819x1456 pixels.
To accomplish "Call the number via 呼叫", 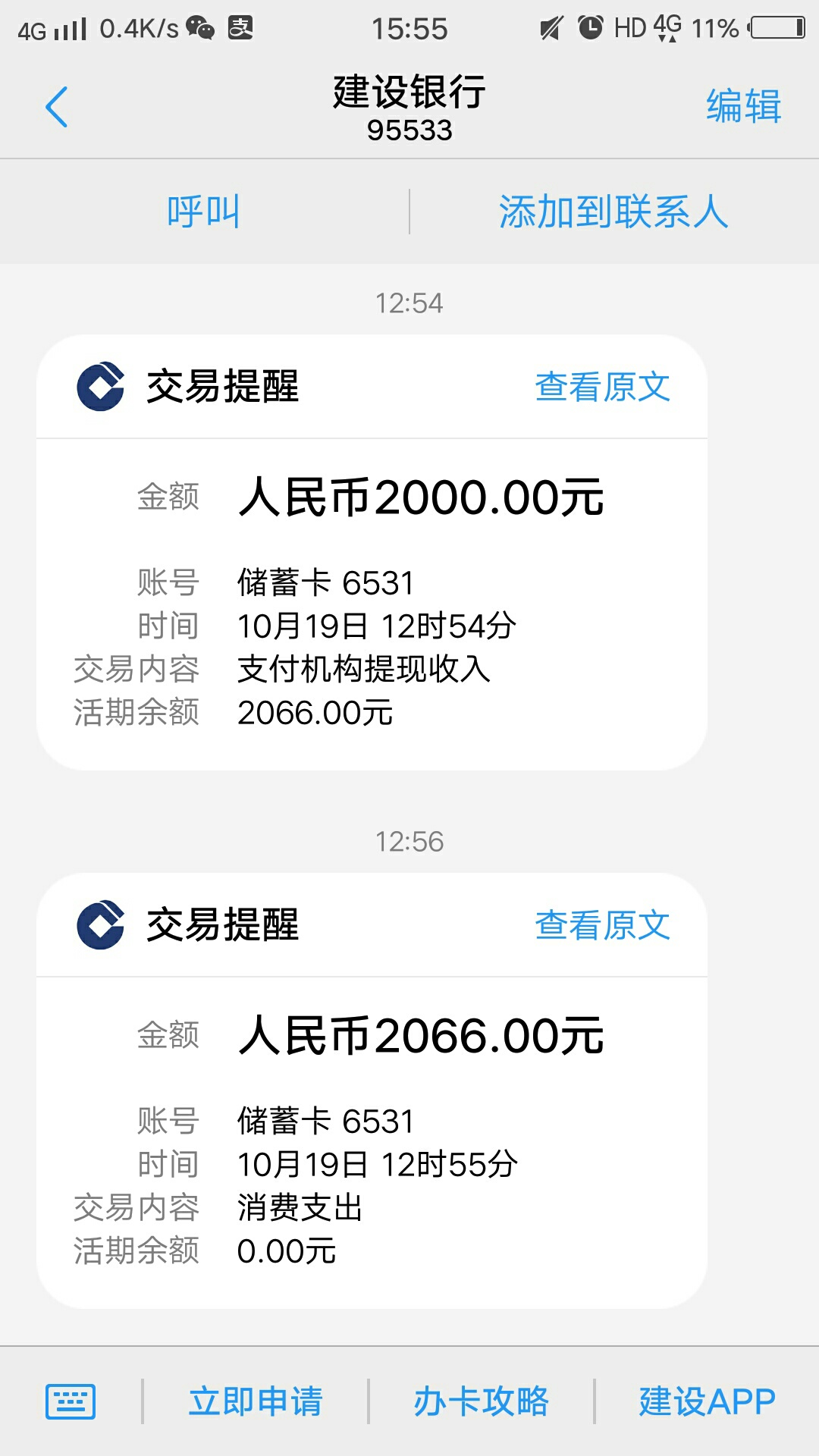I will tap(203, 212).
